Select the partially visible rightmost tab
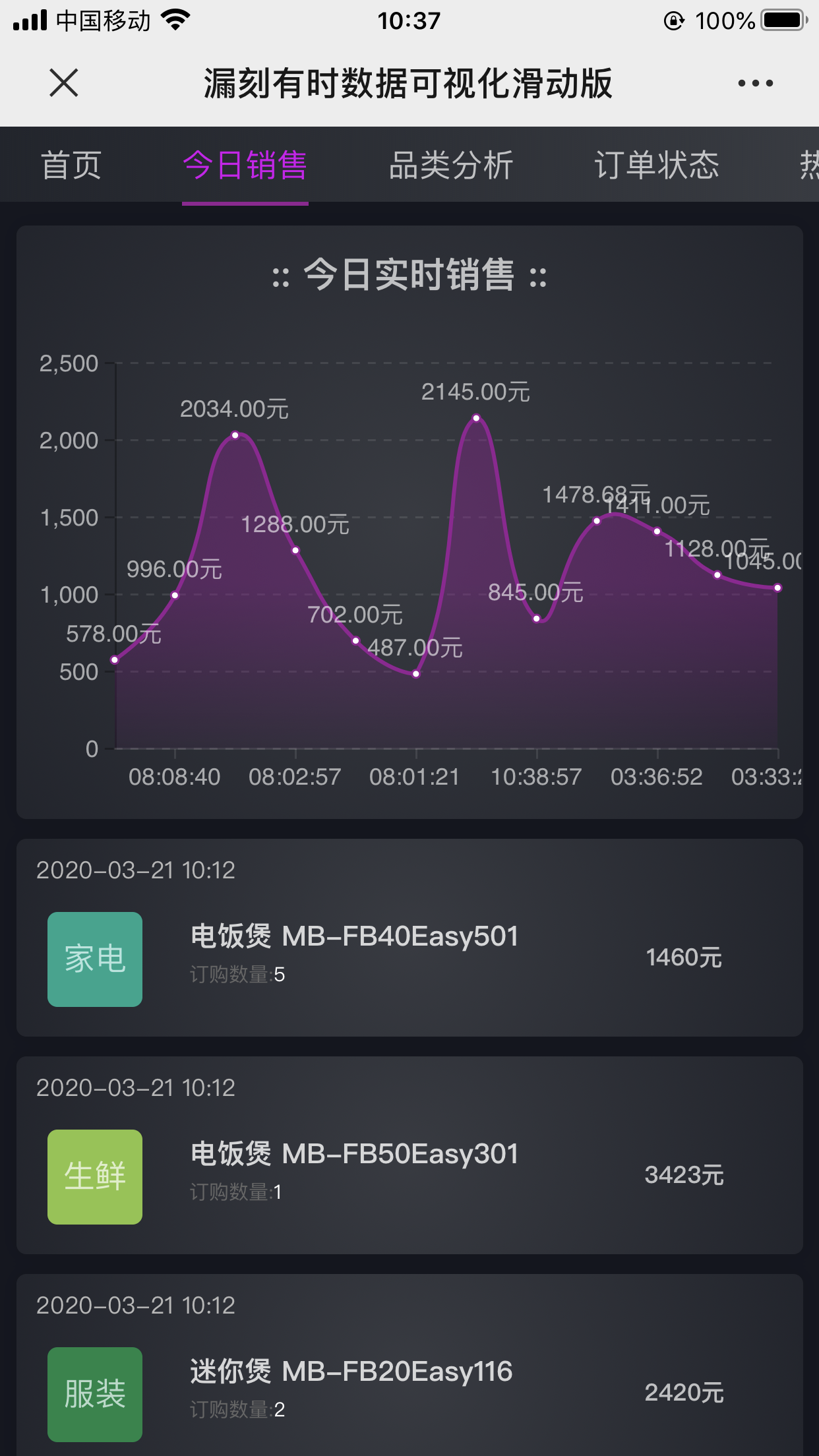This screenshot has height=1456, width=819. (x=812, y=166)
